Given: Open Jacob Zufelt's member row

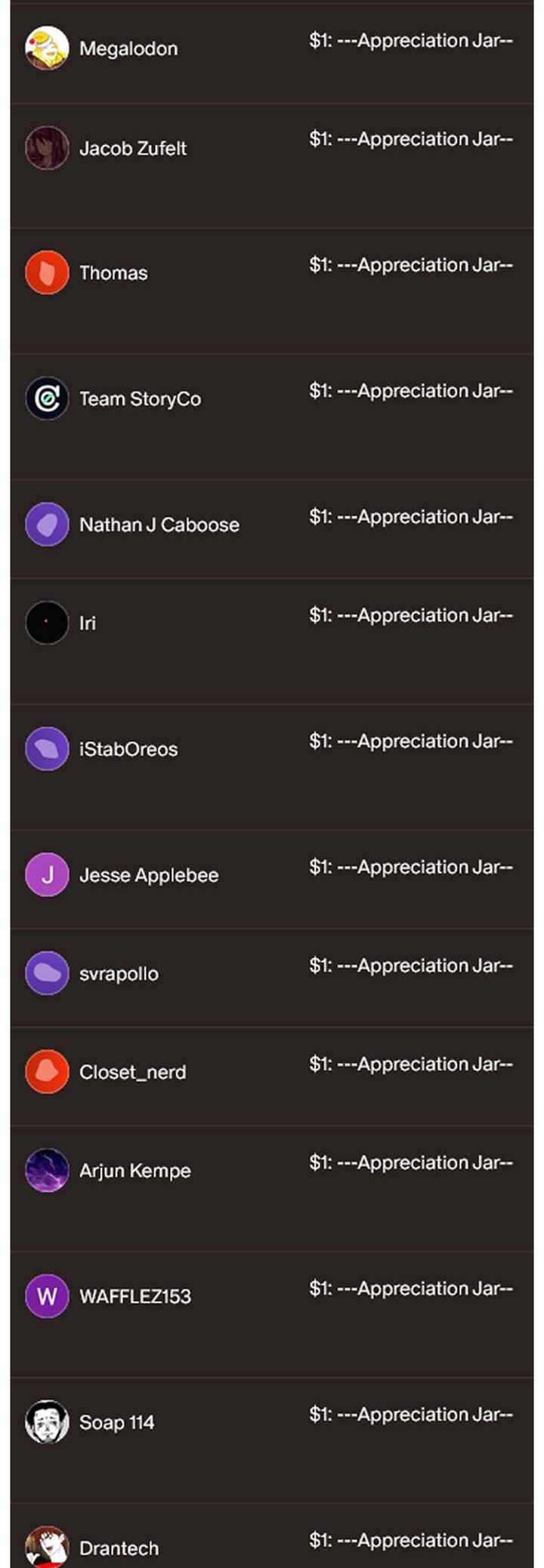Looking at the screenshot, I should (133, 149).
